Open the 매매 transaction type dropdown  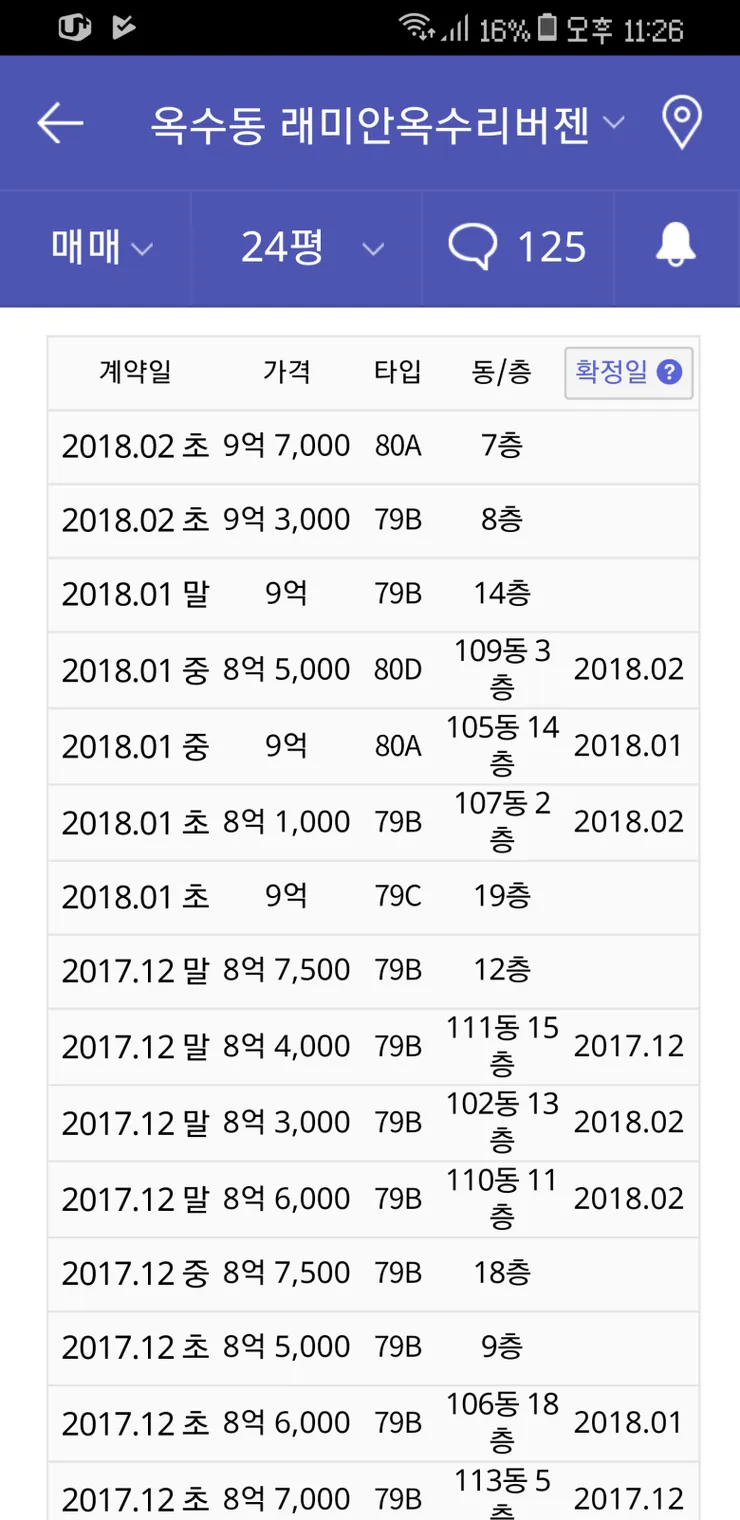coord(102,247)
